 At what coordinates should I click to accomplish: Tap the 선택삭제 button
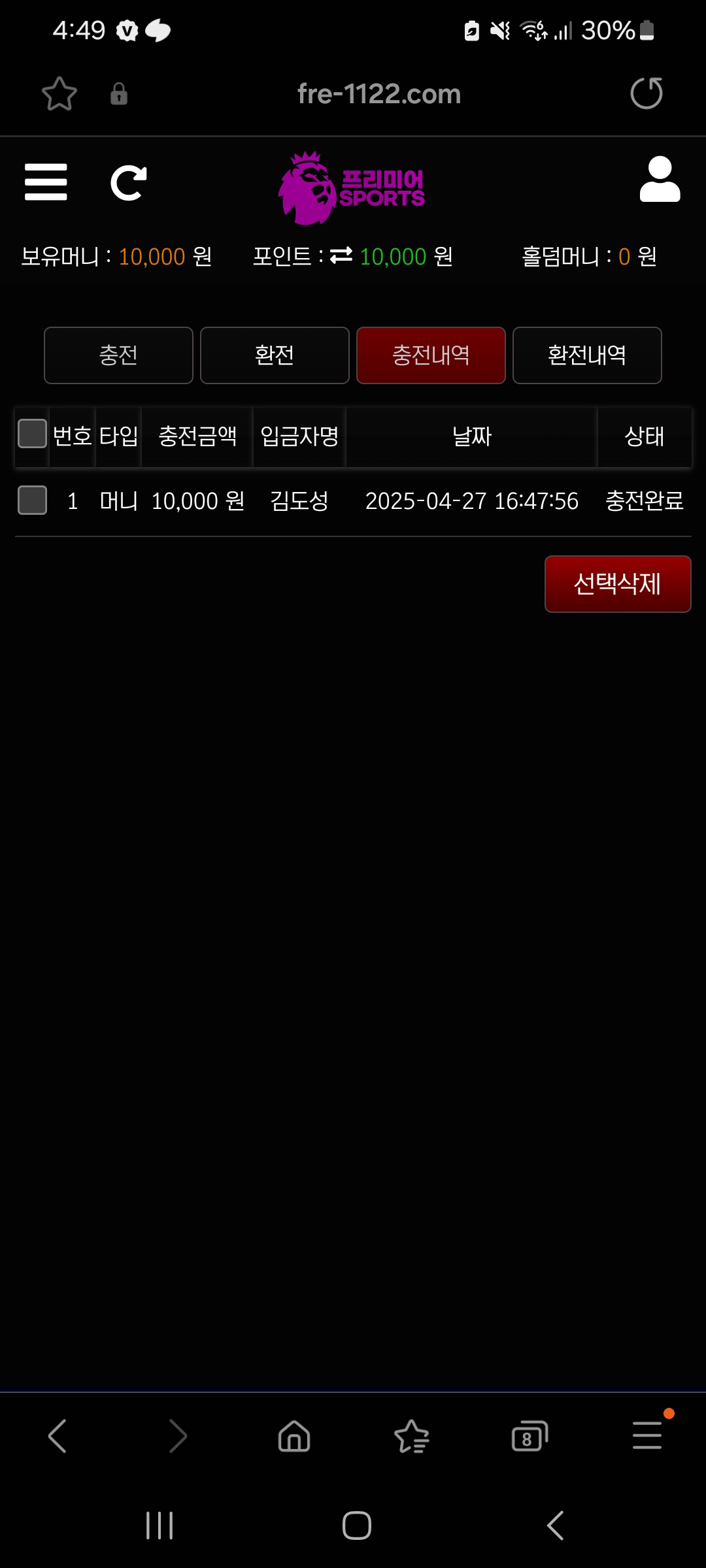point(617,584)
